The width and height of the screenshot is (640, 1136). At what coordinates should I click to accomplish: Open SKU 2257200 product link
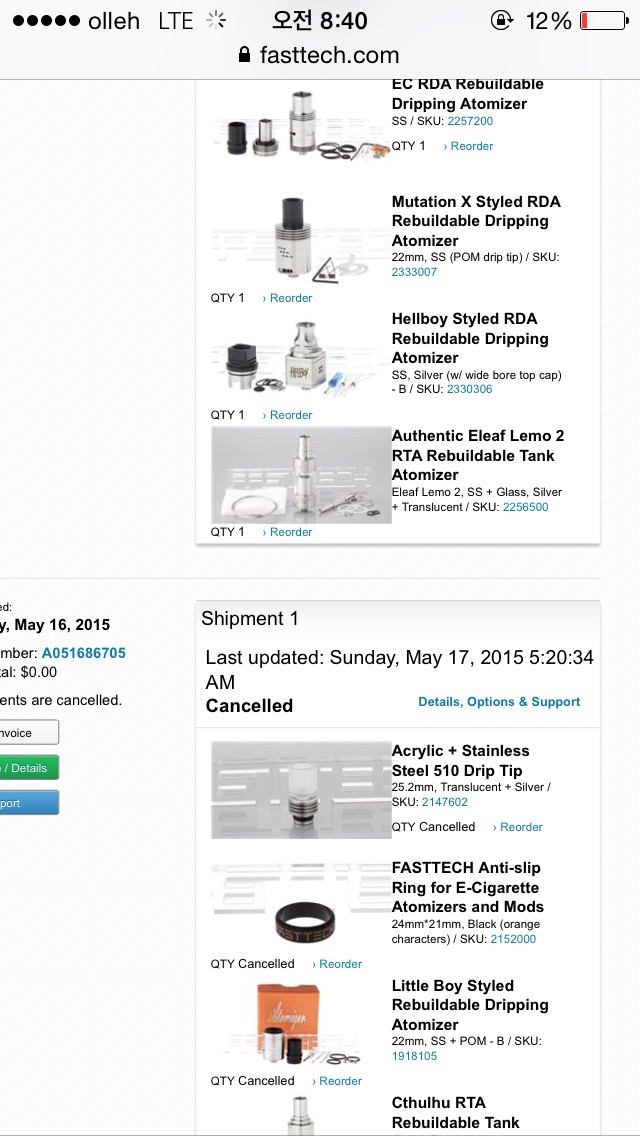(470, 121)
